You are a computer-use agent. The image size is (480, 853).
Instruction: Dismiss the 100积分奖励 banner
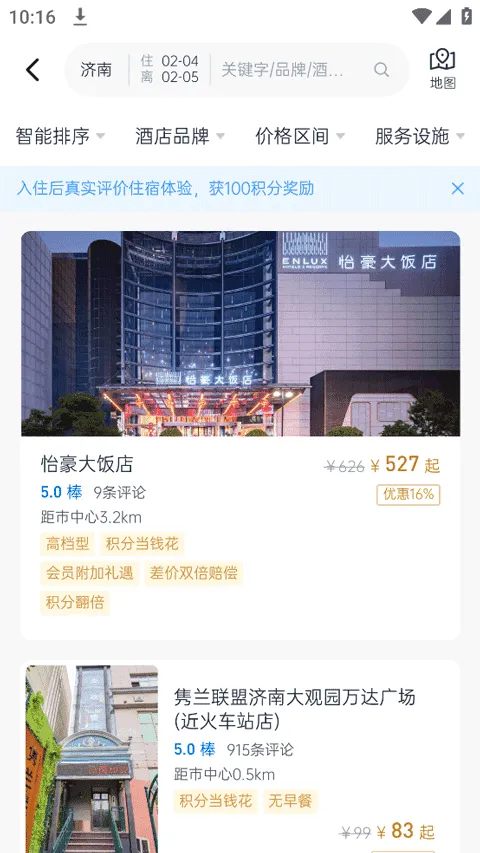[458, 189]
